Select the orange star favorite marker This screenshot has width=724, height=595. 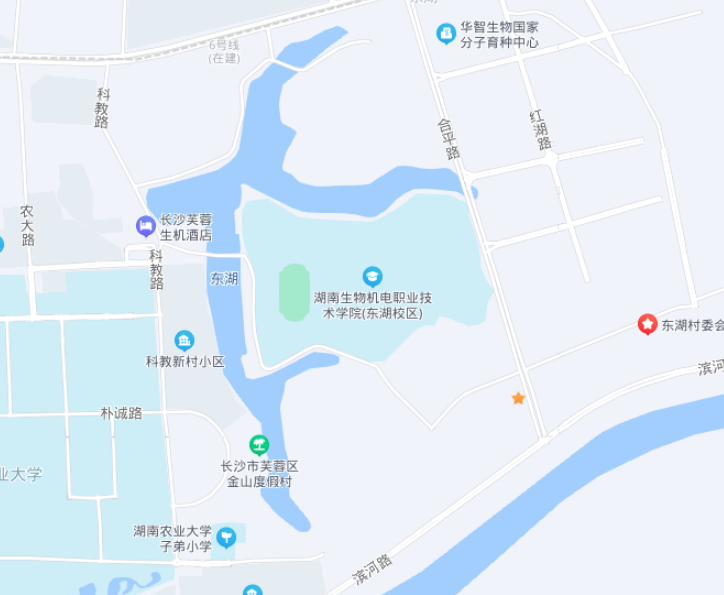tap(518, 398)
